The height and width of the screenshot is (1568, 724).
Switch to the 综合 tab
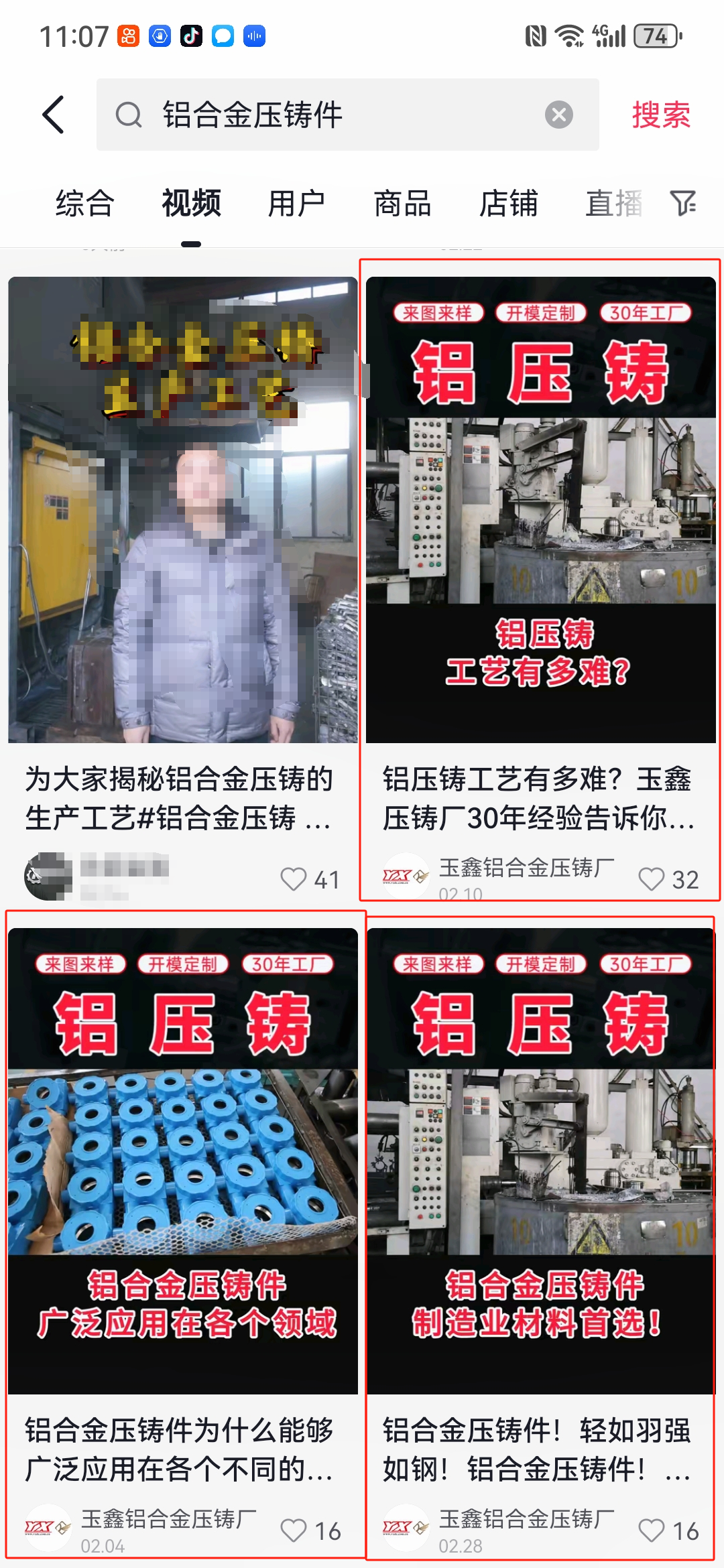coord(85,203)
